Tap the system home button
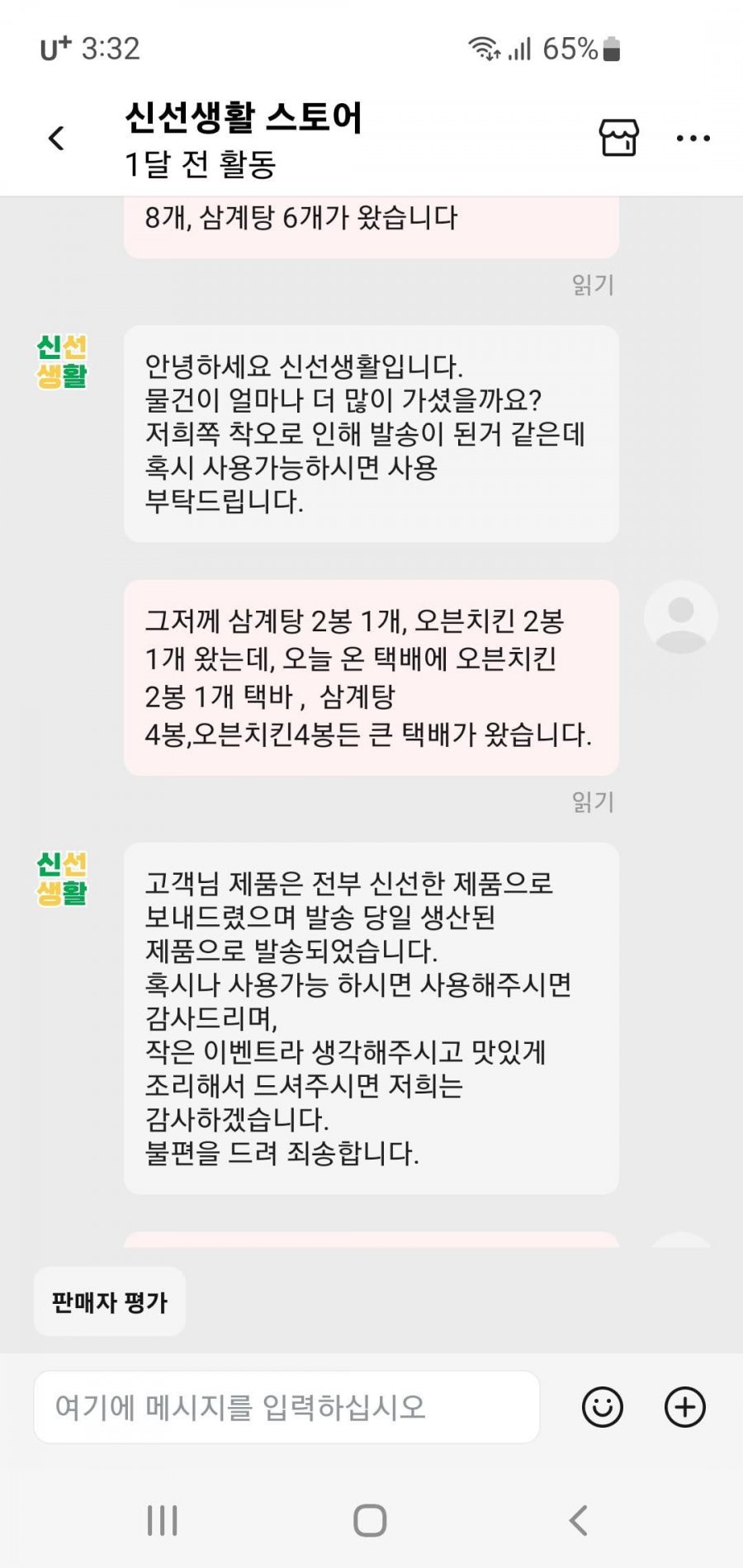 [x=370, y=1519]
